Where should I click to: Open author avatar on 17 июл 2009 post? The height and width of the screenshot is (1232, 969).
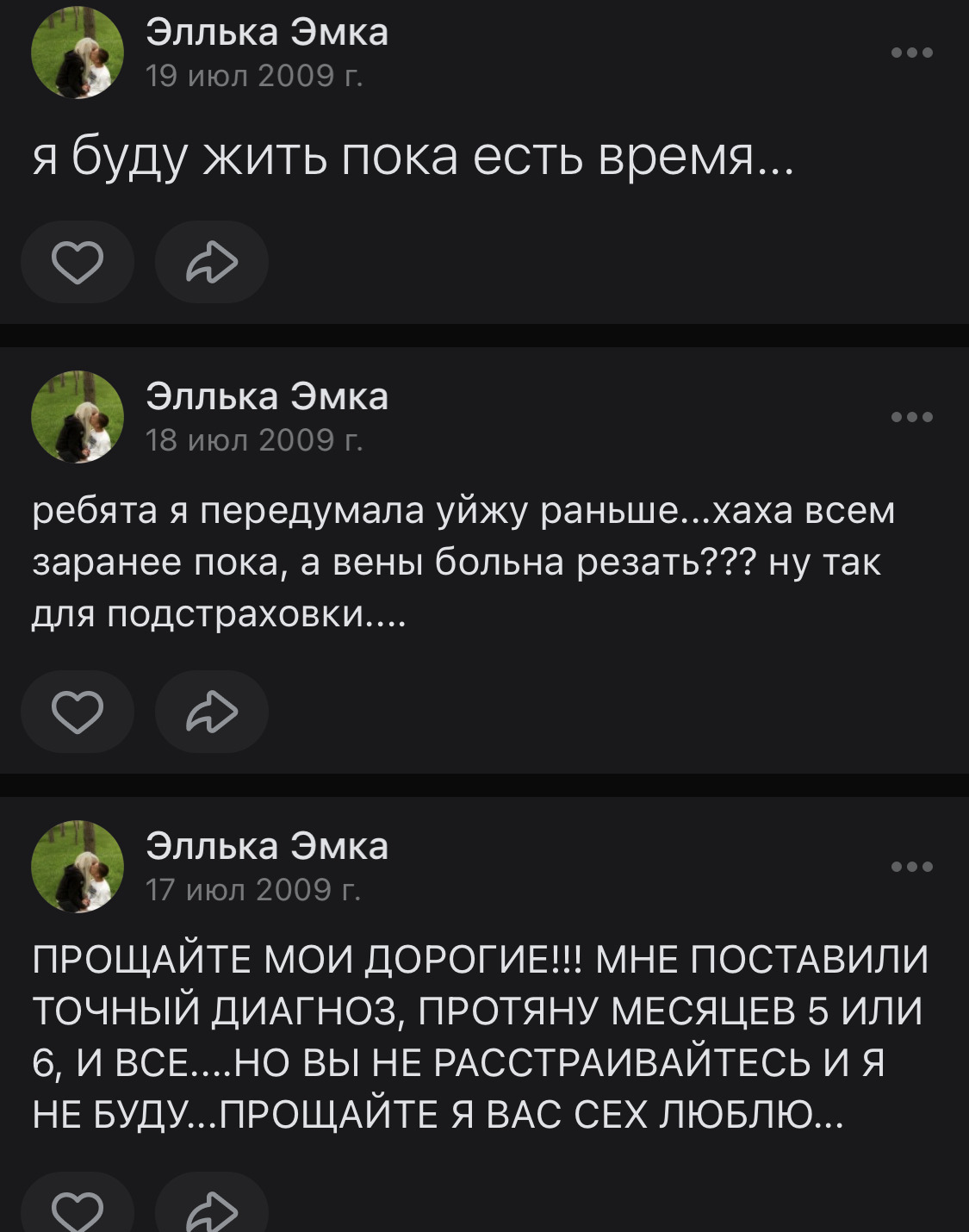click(x=78, y=867)
